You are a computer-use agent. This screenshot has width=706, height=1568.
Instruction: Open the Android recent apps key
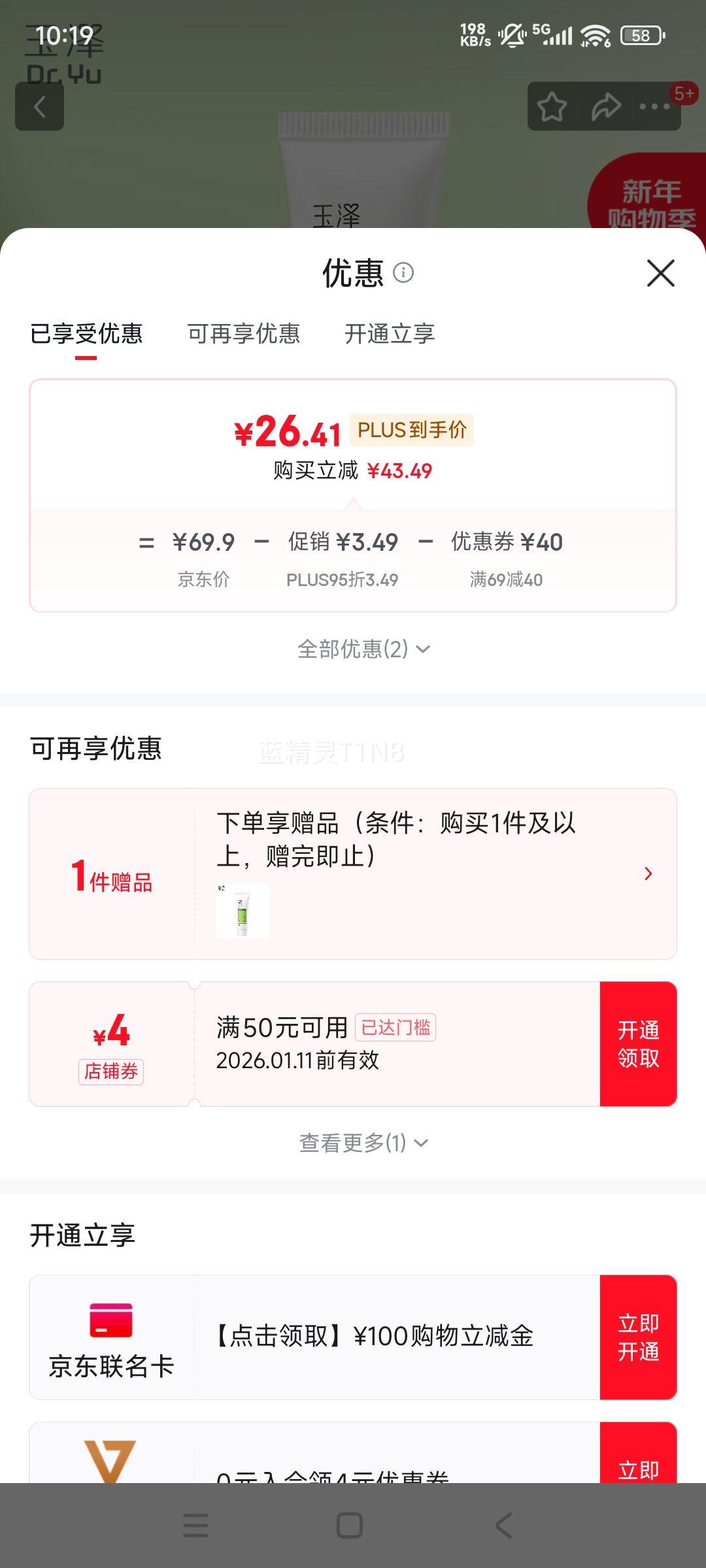[194, 1526]
